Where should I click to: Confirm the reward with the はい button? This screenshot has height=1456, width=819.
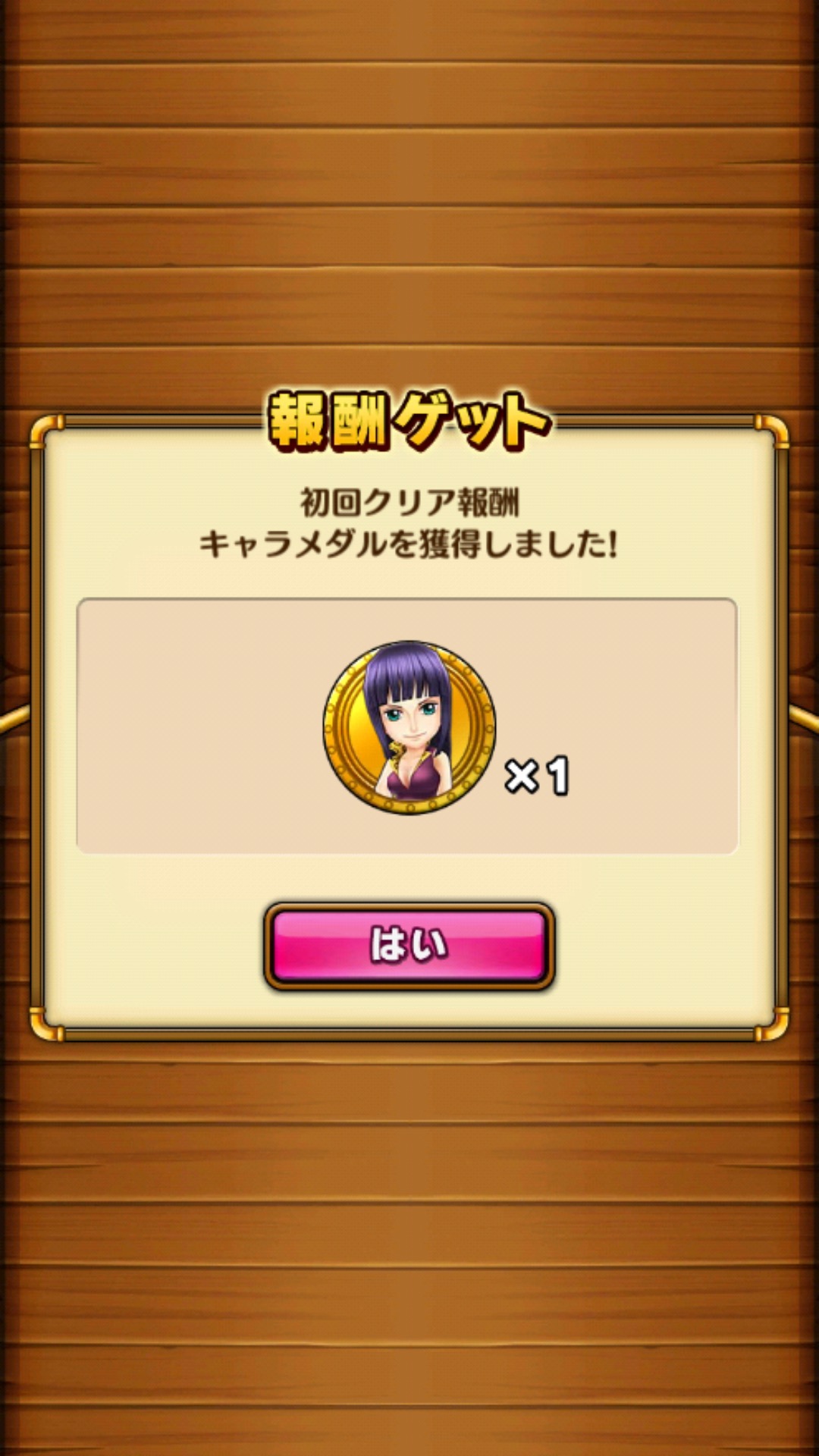click(x=409, y=946)
